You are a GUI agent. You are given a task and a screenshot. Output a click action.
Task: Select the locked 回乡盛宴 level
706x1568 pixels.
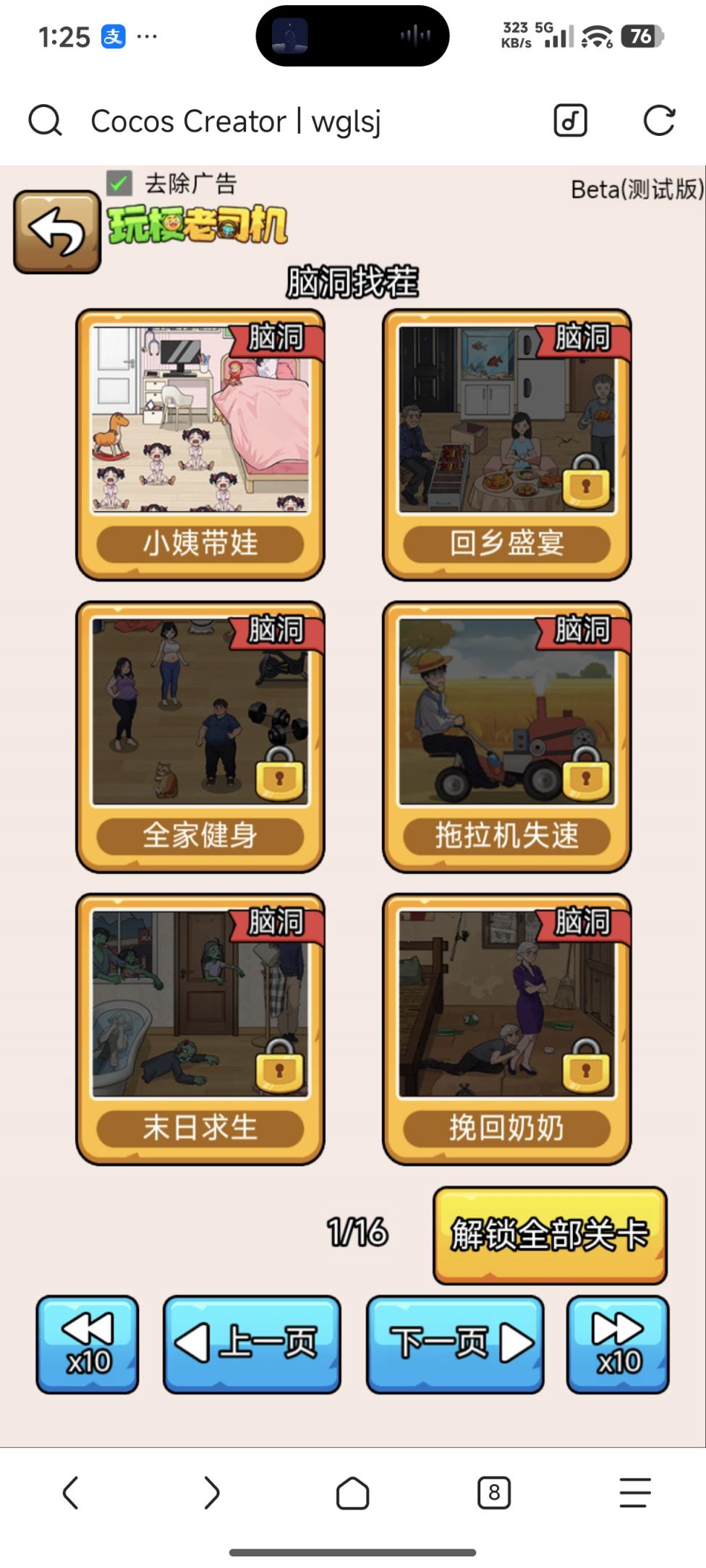[x=506, y=443]
